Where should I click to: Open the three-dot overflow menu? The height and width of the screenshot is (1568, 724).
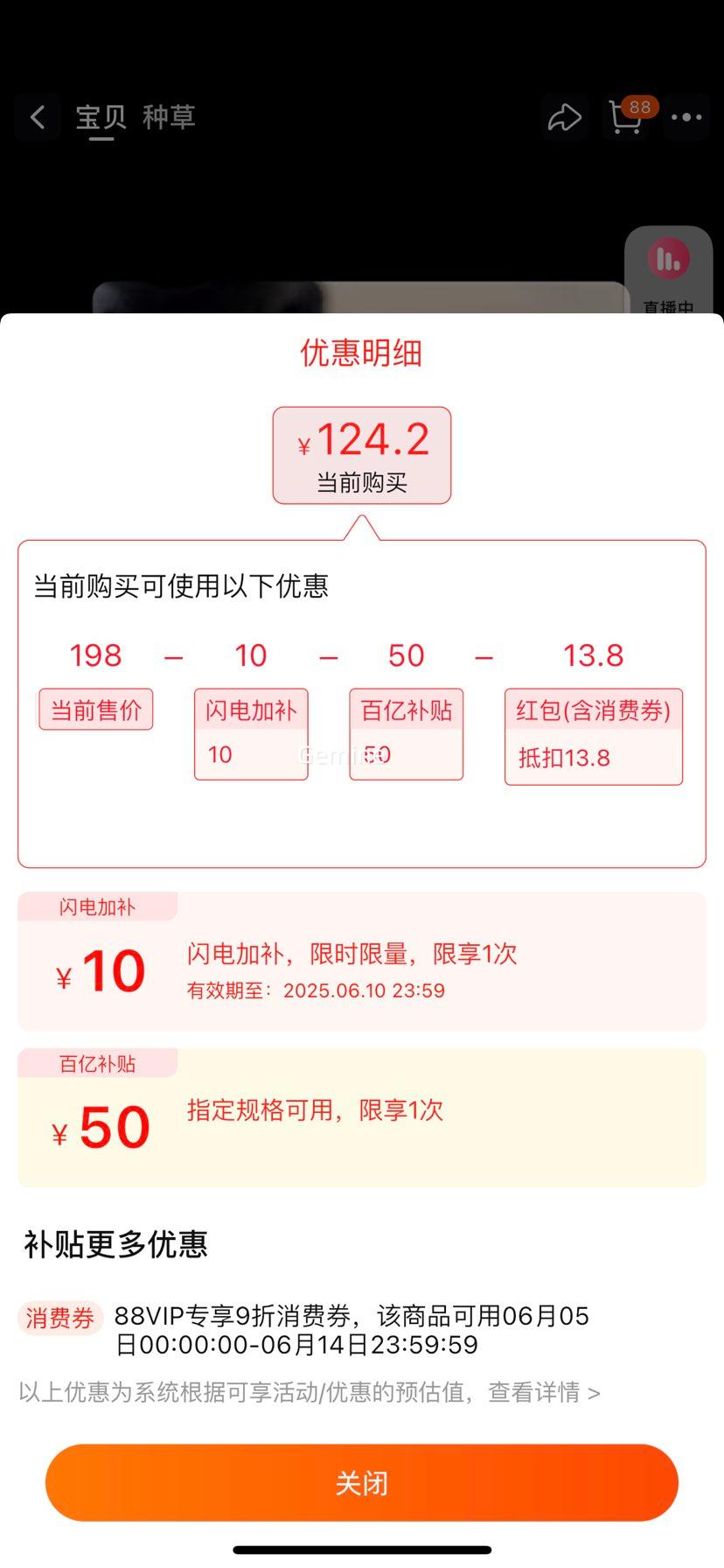[x=686, y=117]
